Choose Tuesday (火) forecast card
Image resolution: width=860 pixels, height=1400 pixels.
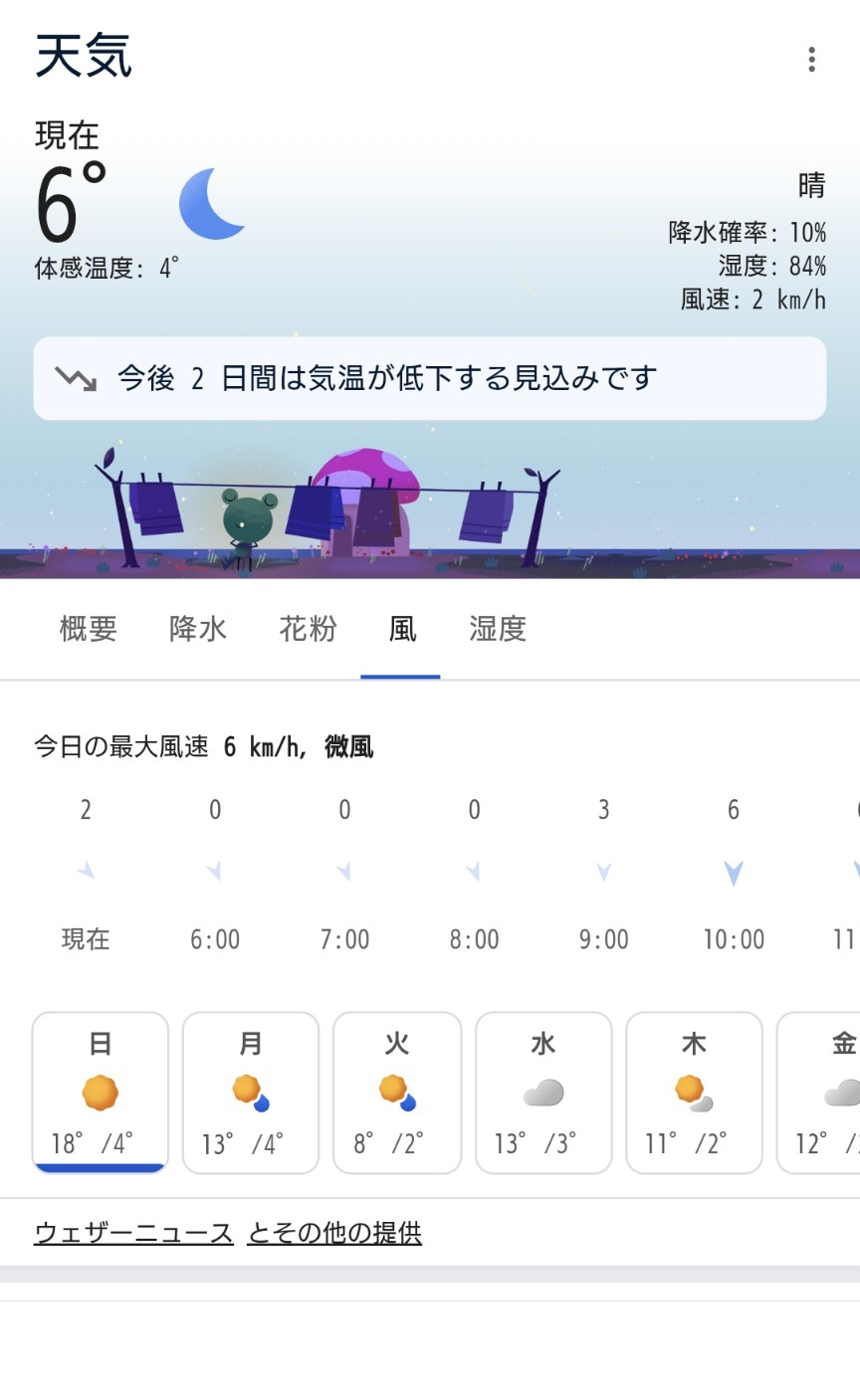397,1093
